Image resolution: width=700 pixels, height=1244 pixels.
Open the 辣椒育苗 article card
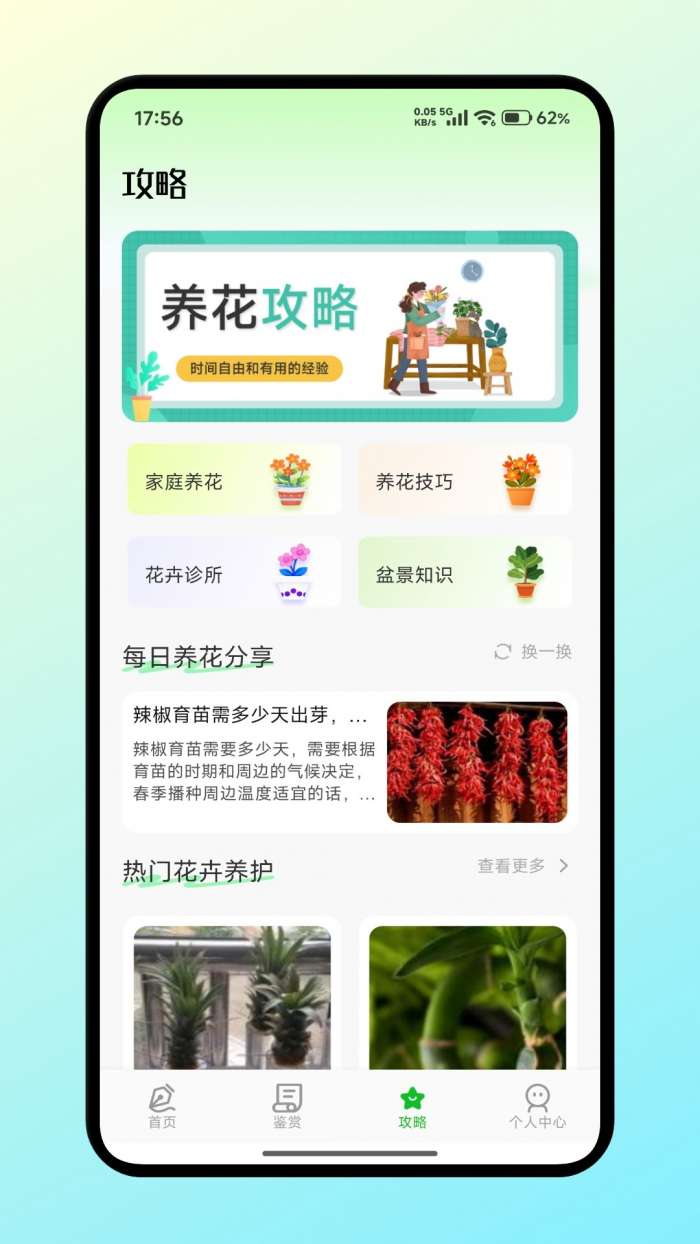point(349,762)
